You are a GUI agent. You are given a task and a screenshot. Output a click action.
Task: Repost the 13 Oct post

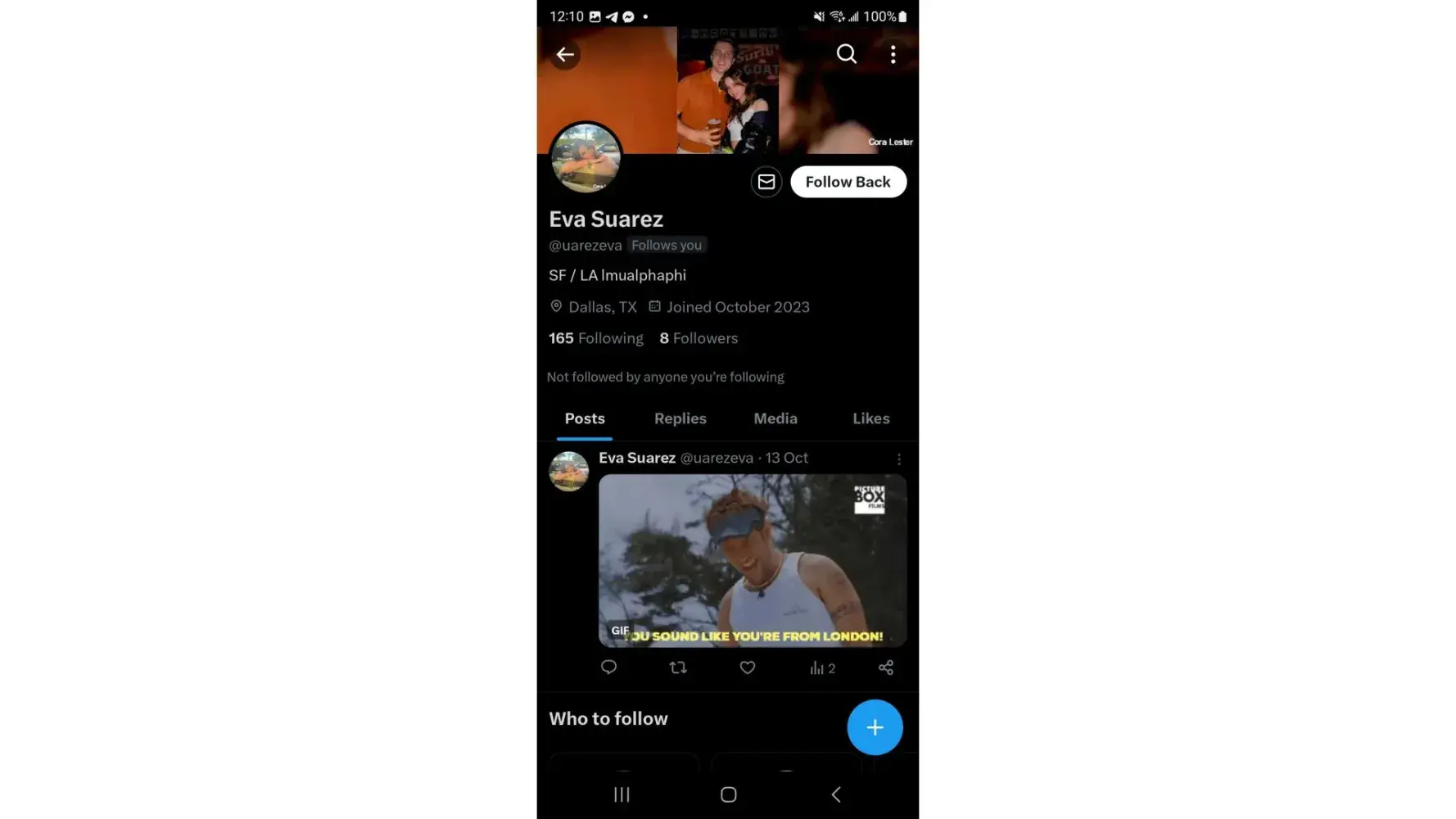(678, 667)
